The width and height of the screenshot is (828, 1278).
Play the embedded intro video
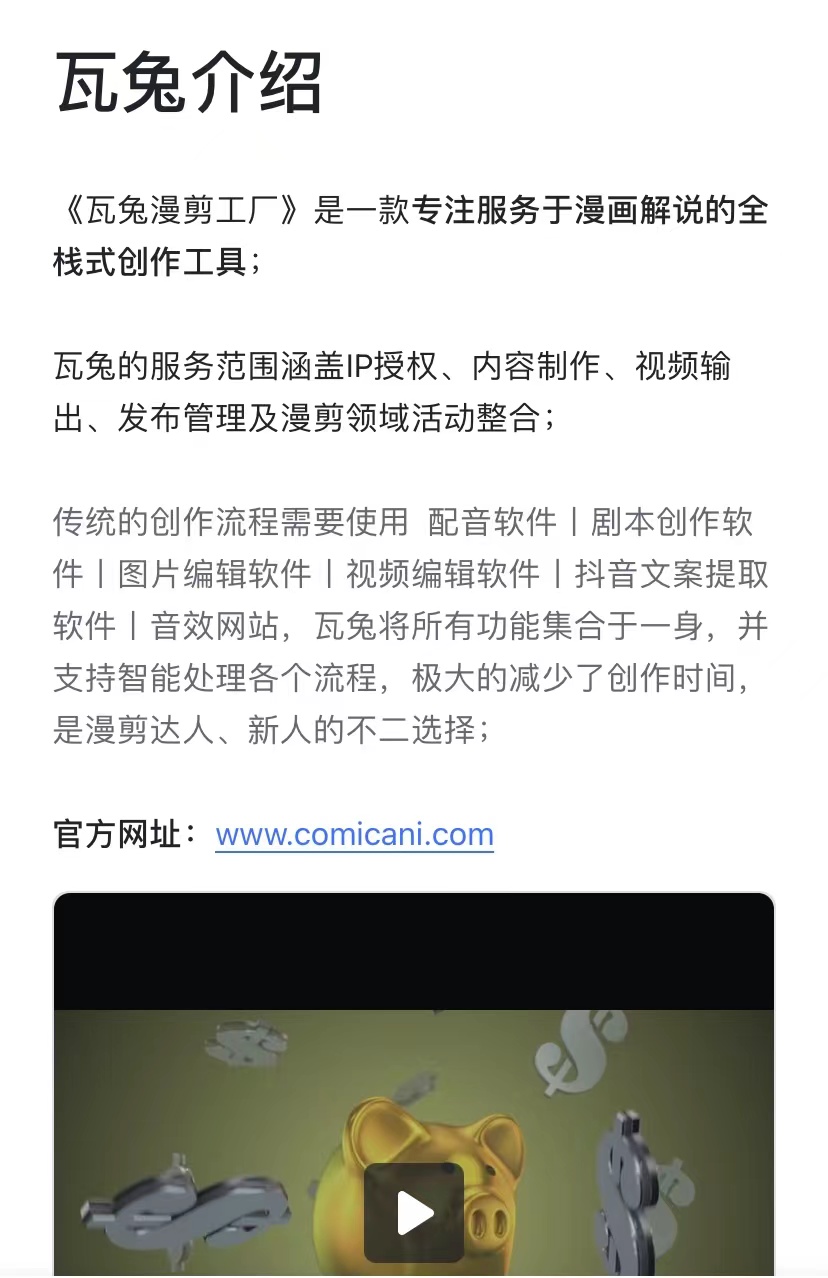coord(414,1213)
